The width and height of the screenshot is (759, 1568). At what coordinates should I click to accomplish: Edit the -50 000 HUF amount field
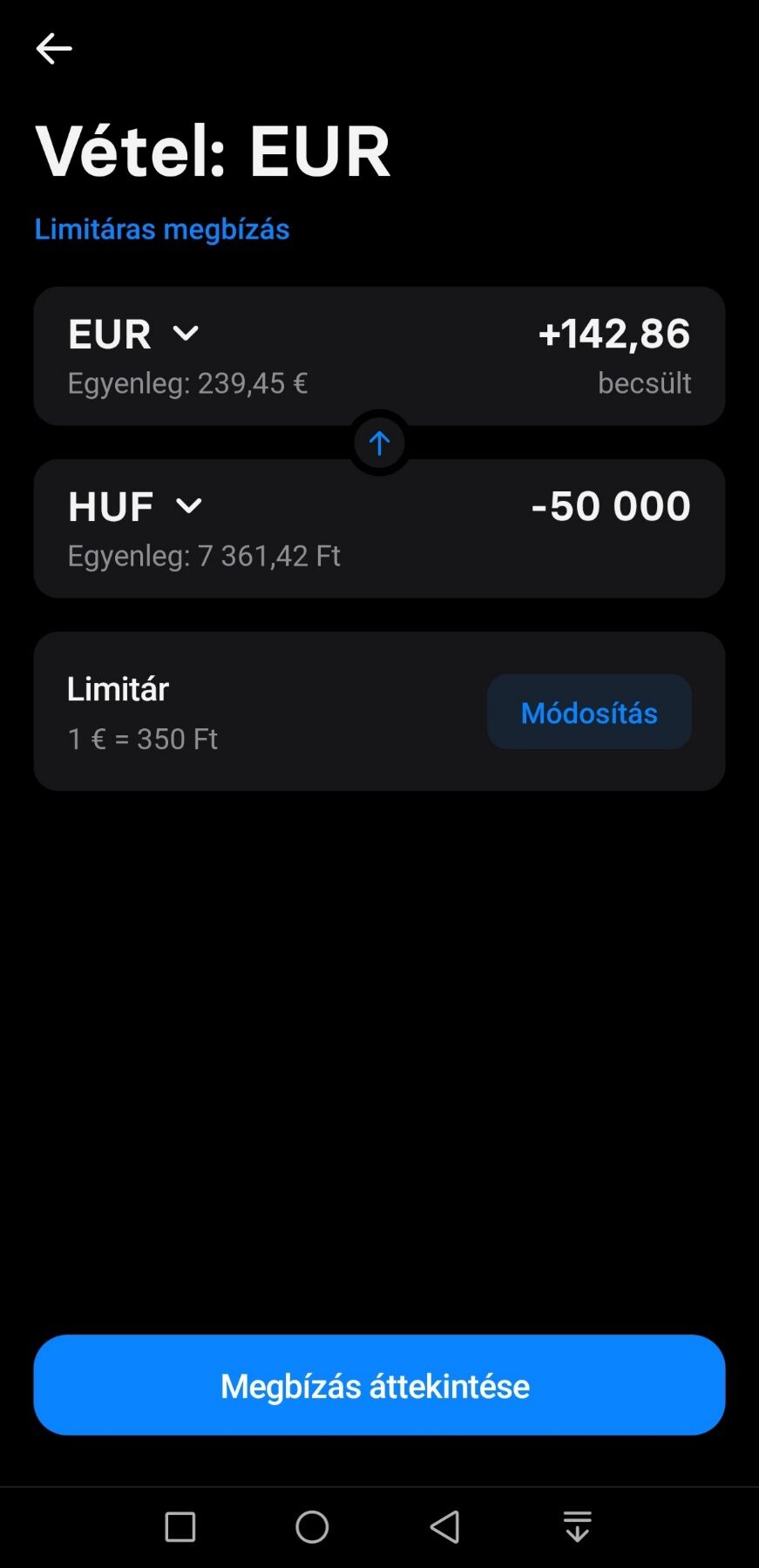pyautogui.click(x=611, y=505)
